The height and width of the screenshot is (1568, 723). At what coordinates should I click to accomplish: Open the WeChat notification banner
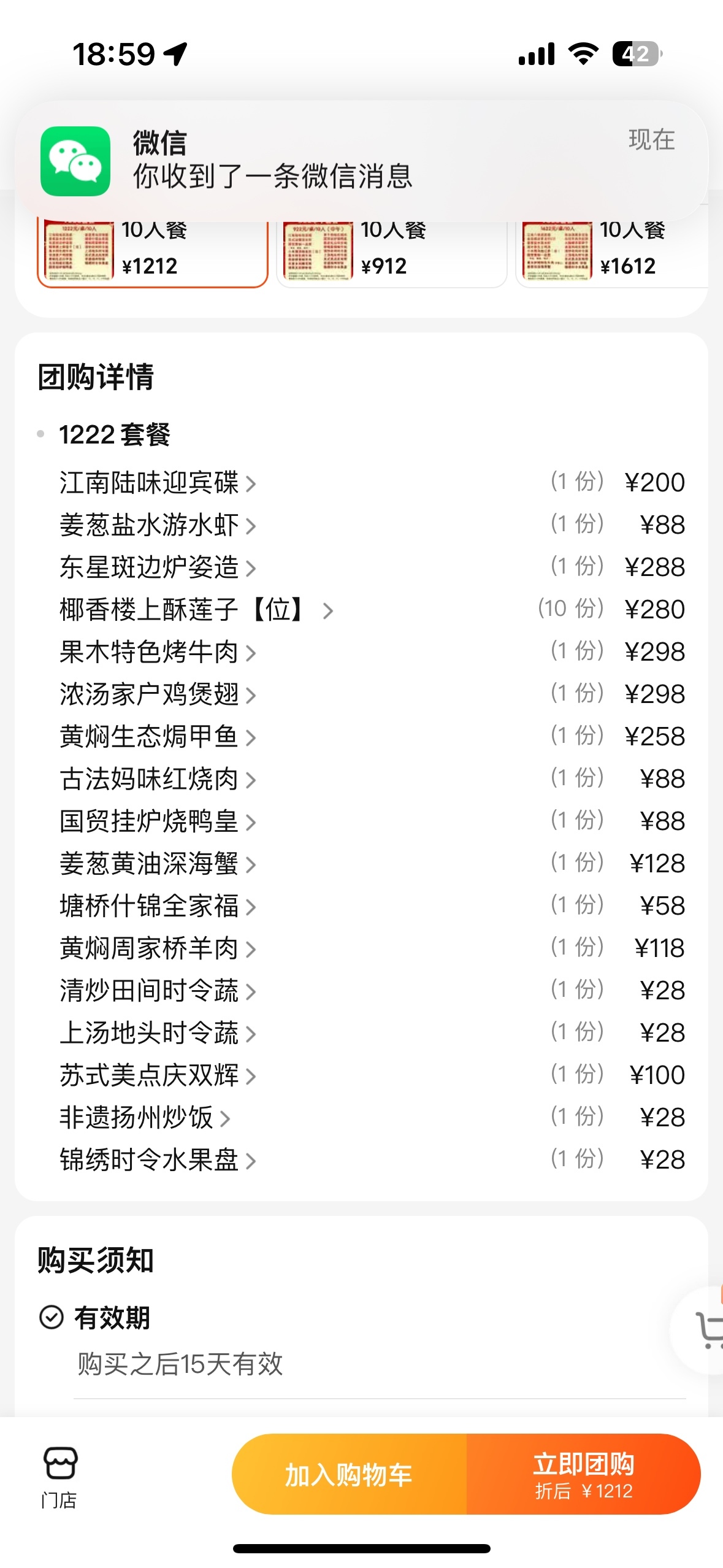(361, 161)
